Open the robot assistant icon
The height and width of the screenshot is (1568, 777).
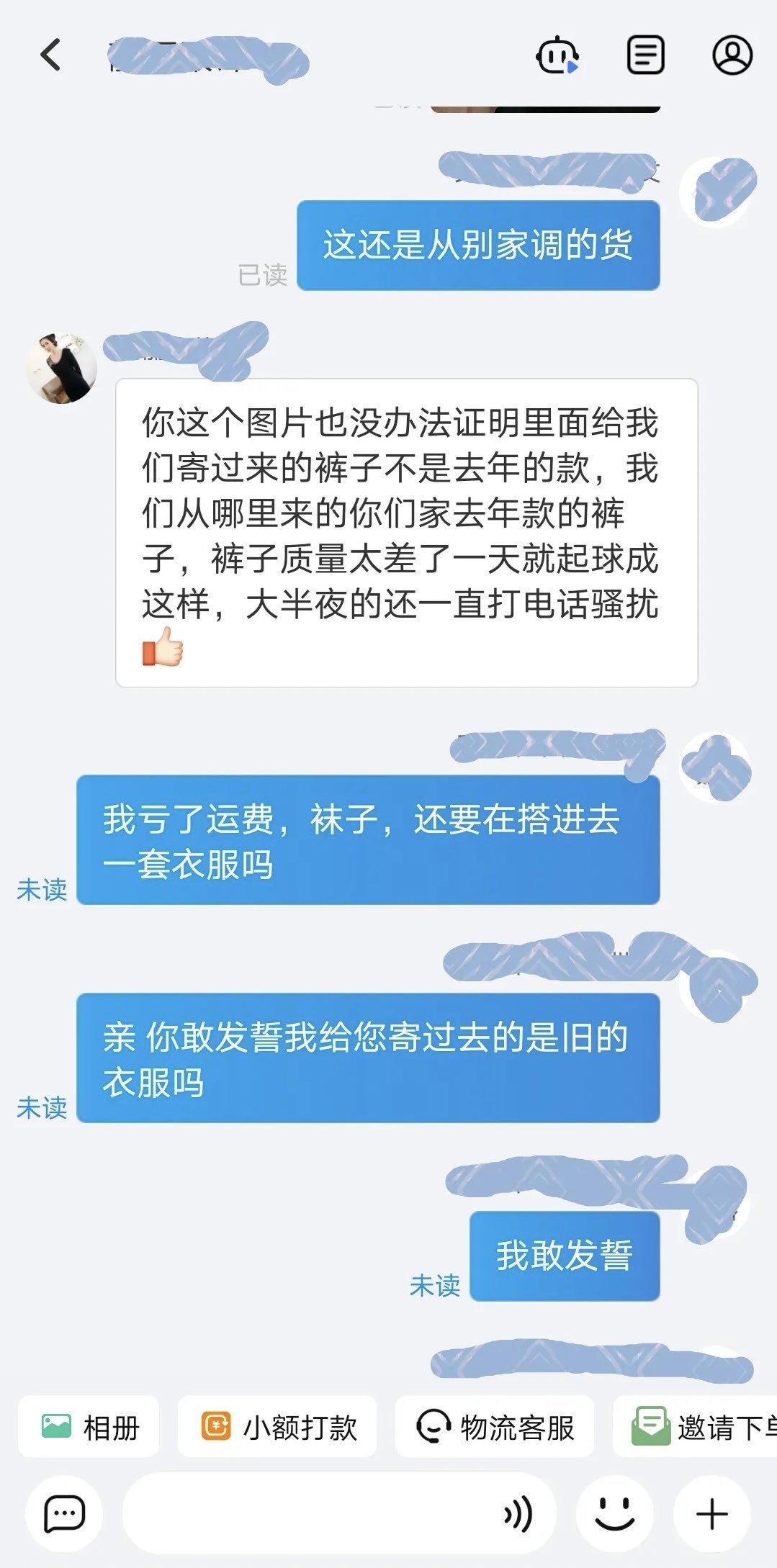pyautogui.click(x=557, y=55)
